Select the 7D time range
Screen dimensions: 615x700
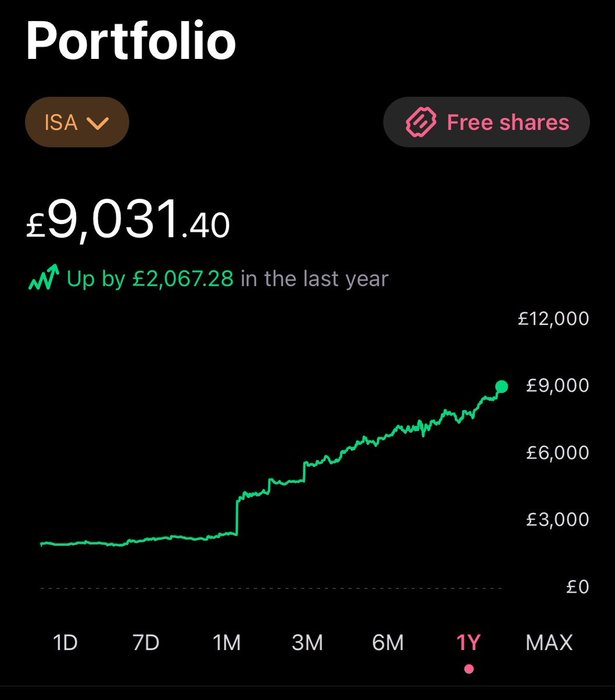[146, 642]
